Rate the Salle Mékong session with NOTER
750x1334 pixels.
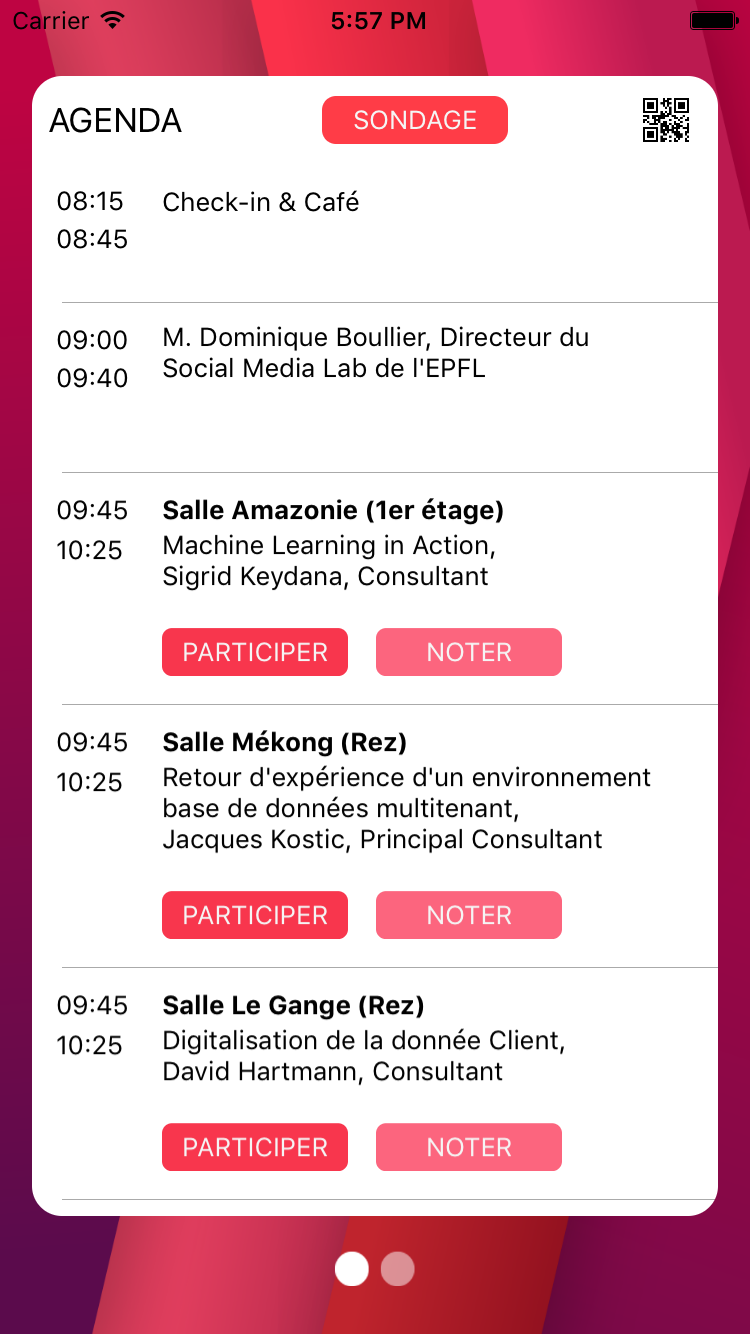pos(469,915)
